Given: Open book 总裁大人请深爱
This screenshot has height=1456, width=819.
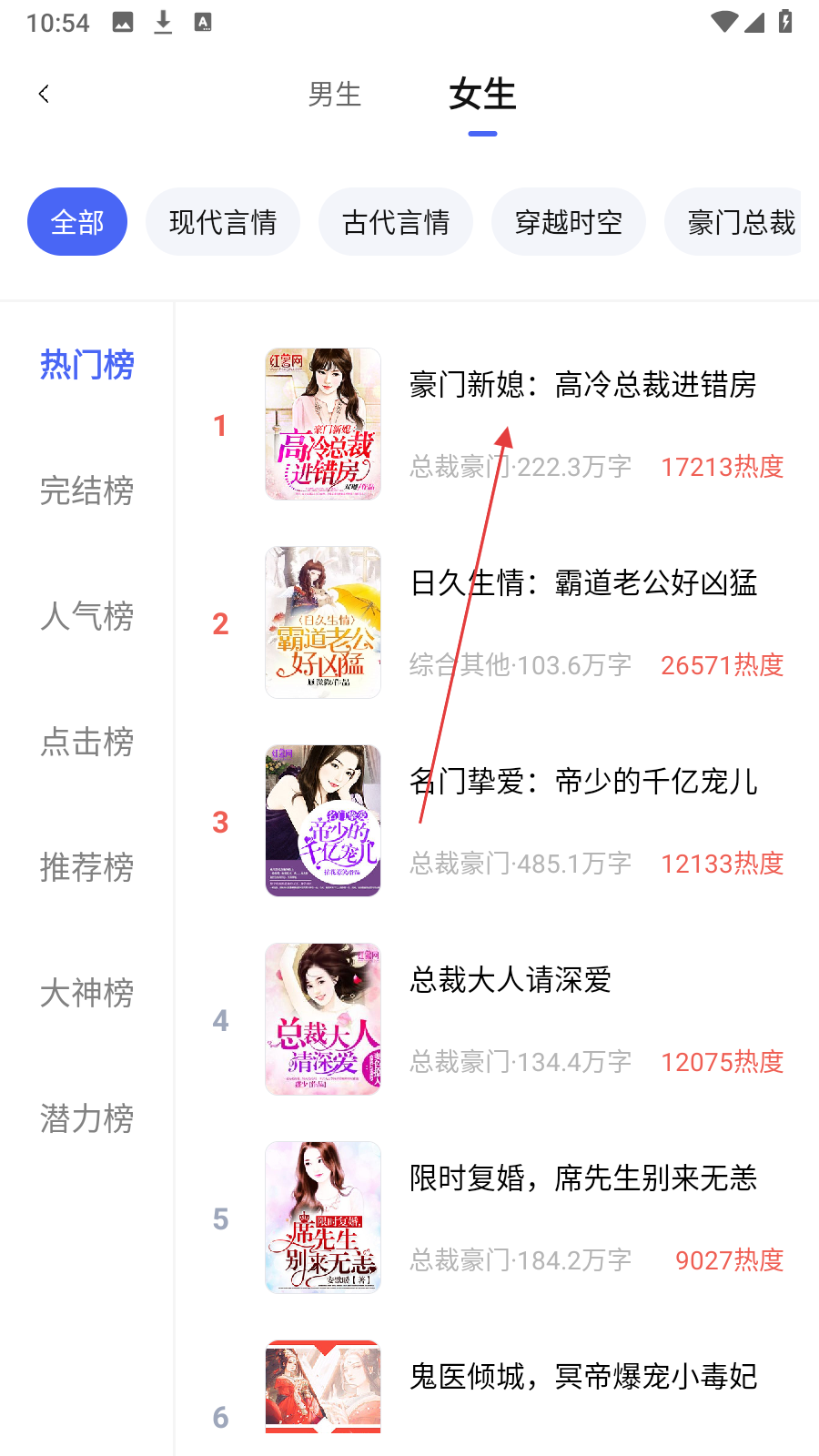Looking at the screenshot, I should (x=510, y=980).
